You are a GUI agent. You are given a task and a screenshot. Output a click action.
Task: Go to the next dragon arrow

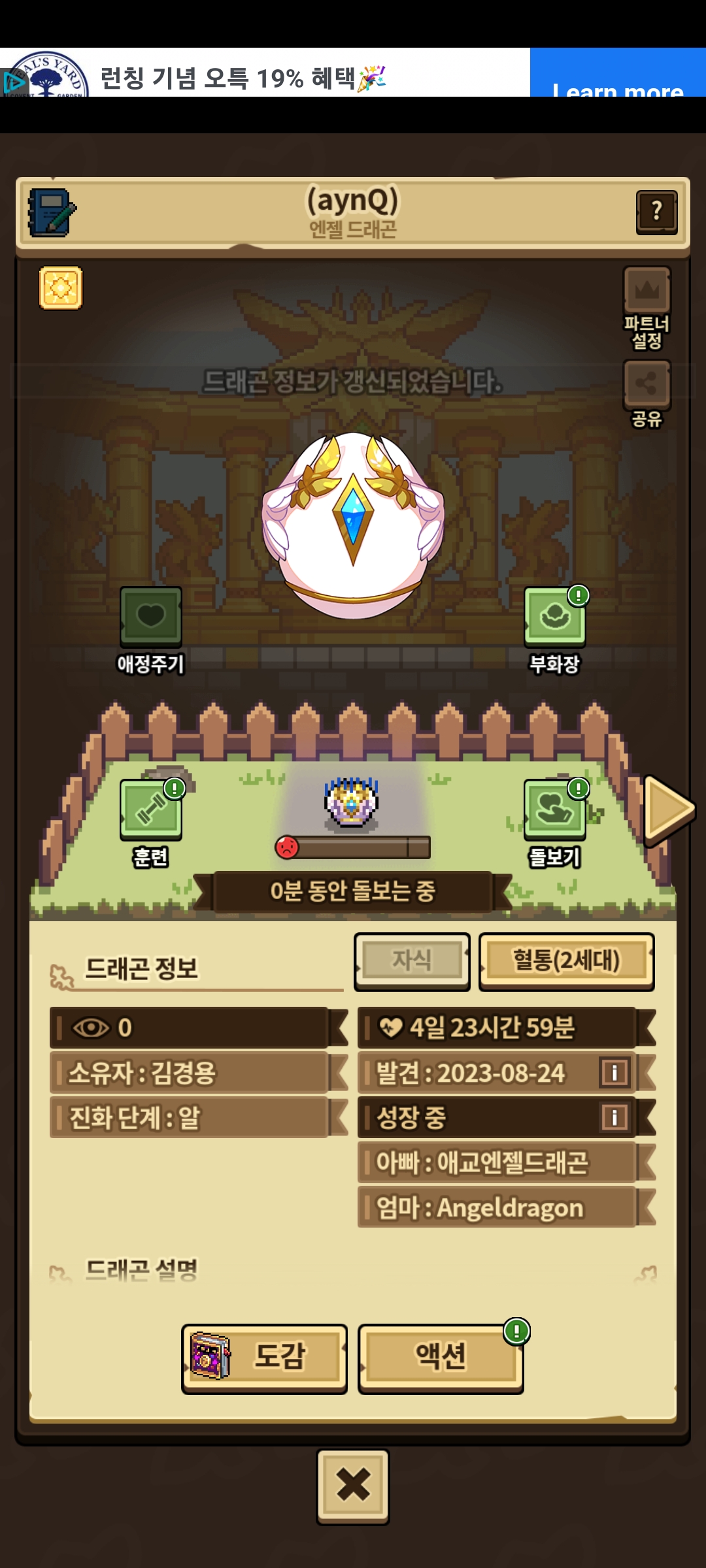click(667, 809)
